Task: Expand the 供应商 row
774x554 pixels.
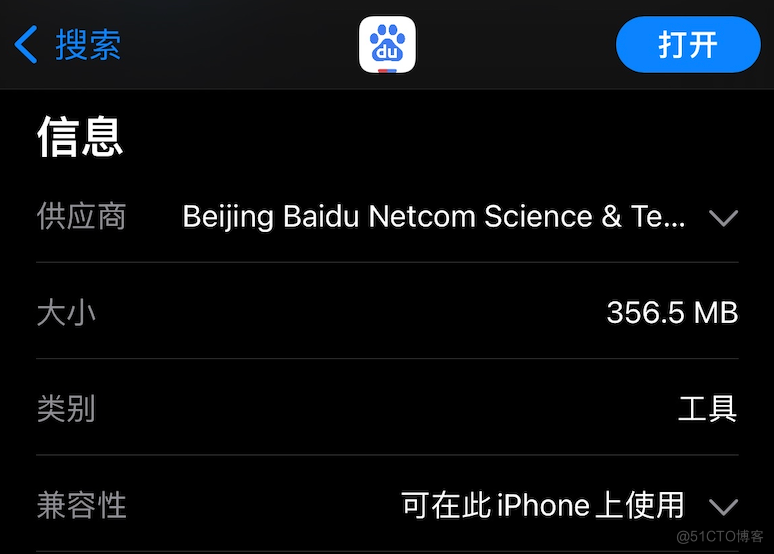Action: pos(722,218)
